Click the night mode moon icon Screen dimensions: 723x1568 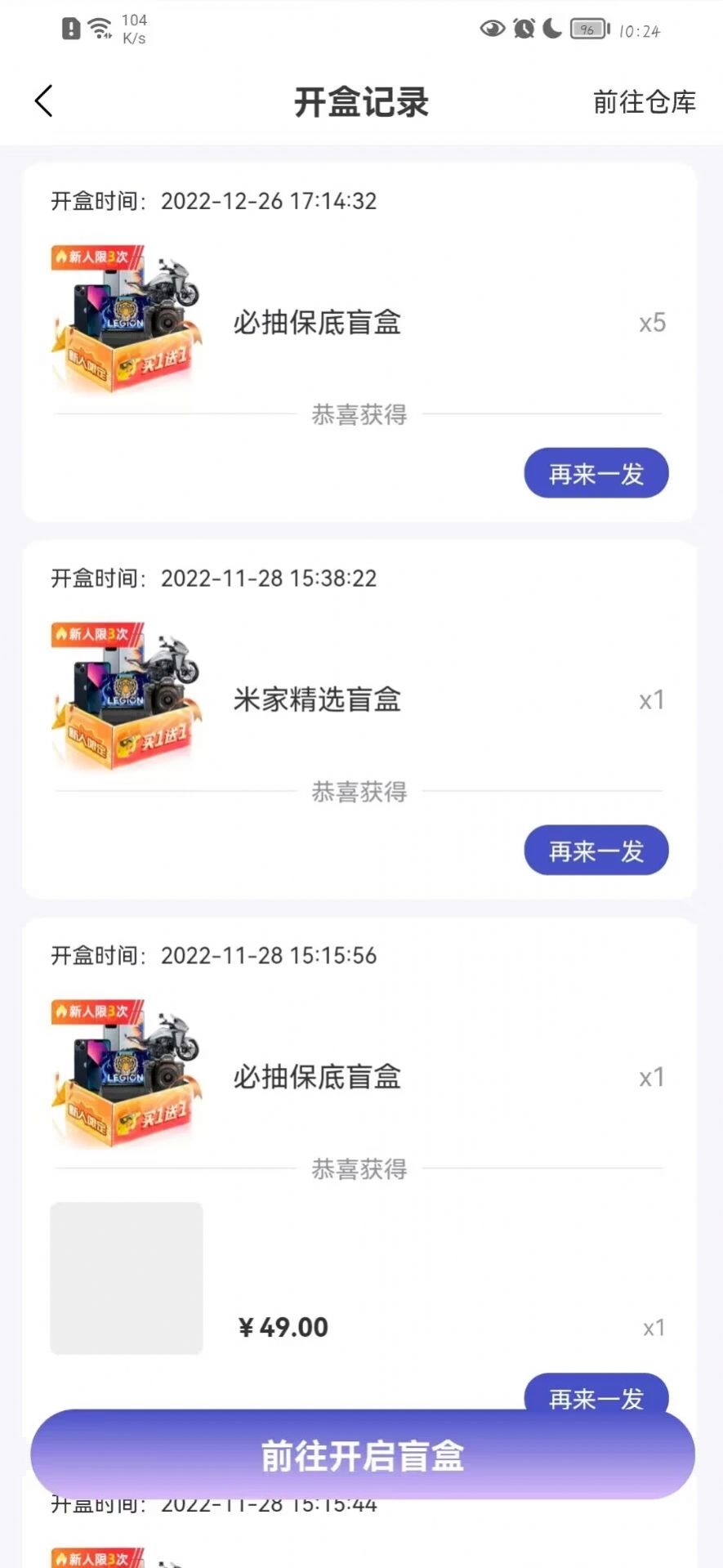tap(551, 29)
